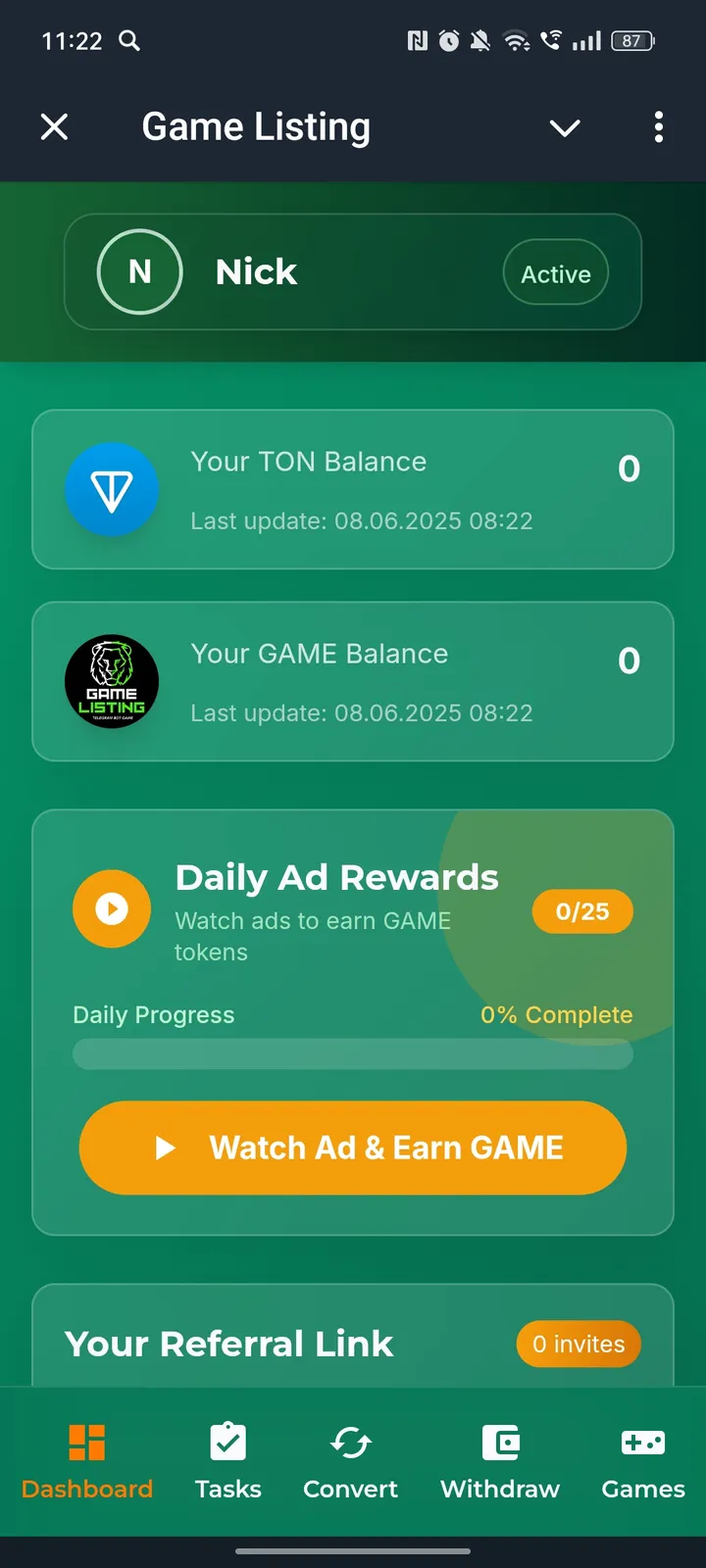Click Nick's avatar circle

pos(139,272)
